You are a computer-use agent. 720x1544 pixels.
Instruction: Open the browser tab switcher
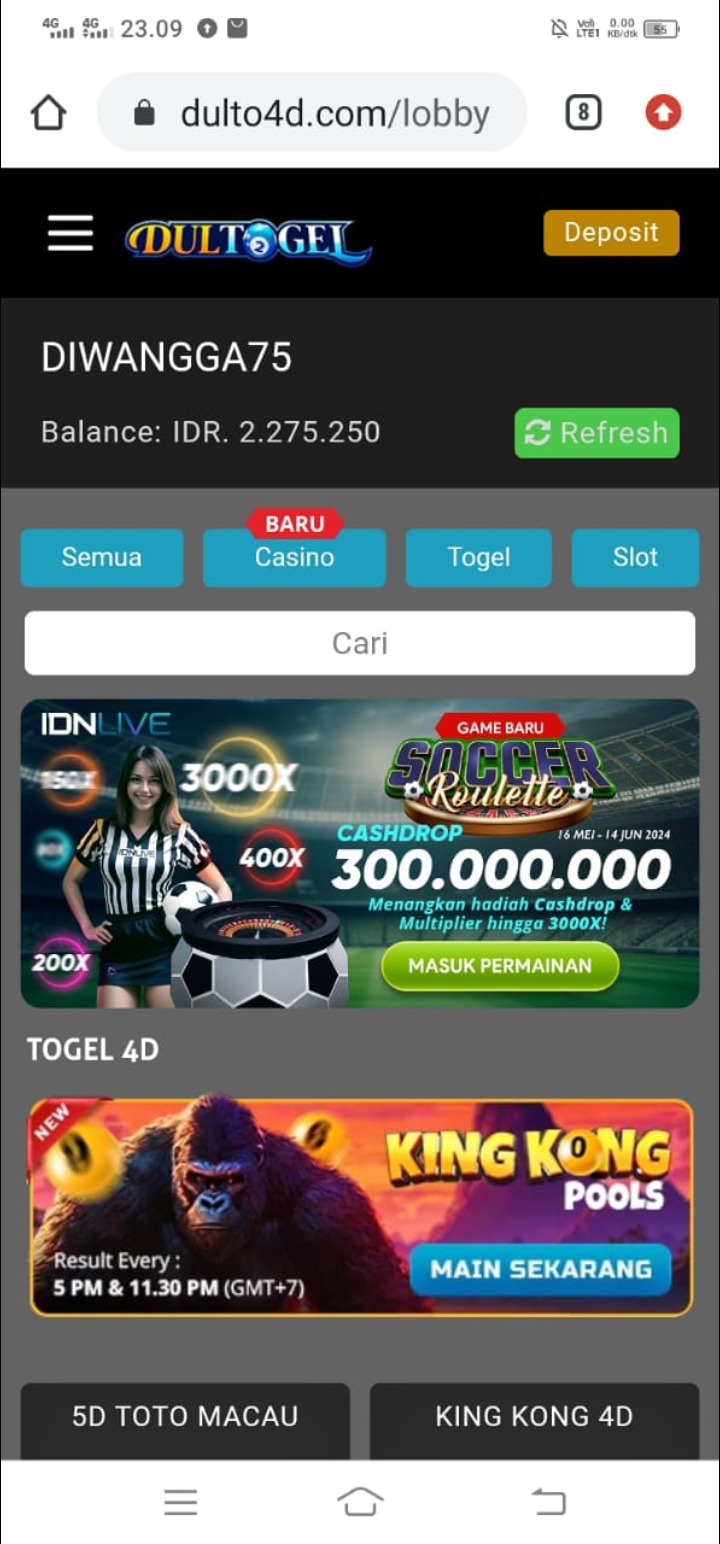pyautogui.click(x=583, y=113)
